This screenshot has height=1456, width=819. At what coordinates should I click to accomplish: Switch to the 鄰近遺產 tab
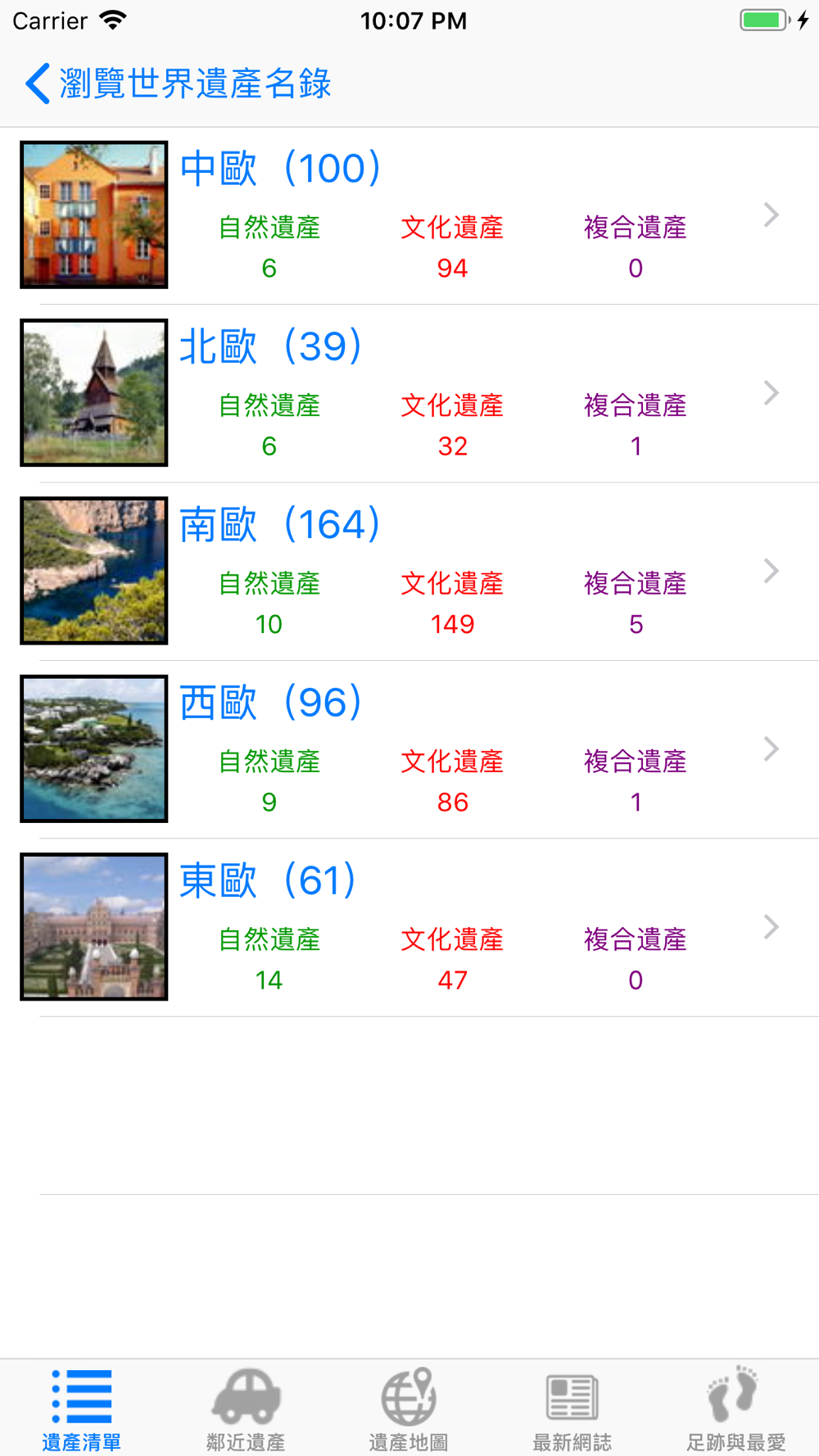click(246, 1408)
